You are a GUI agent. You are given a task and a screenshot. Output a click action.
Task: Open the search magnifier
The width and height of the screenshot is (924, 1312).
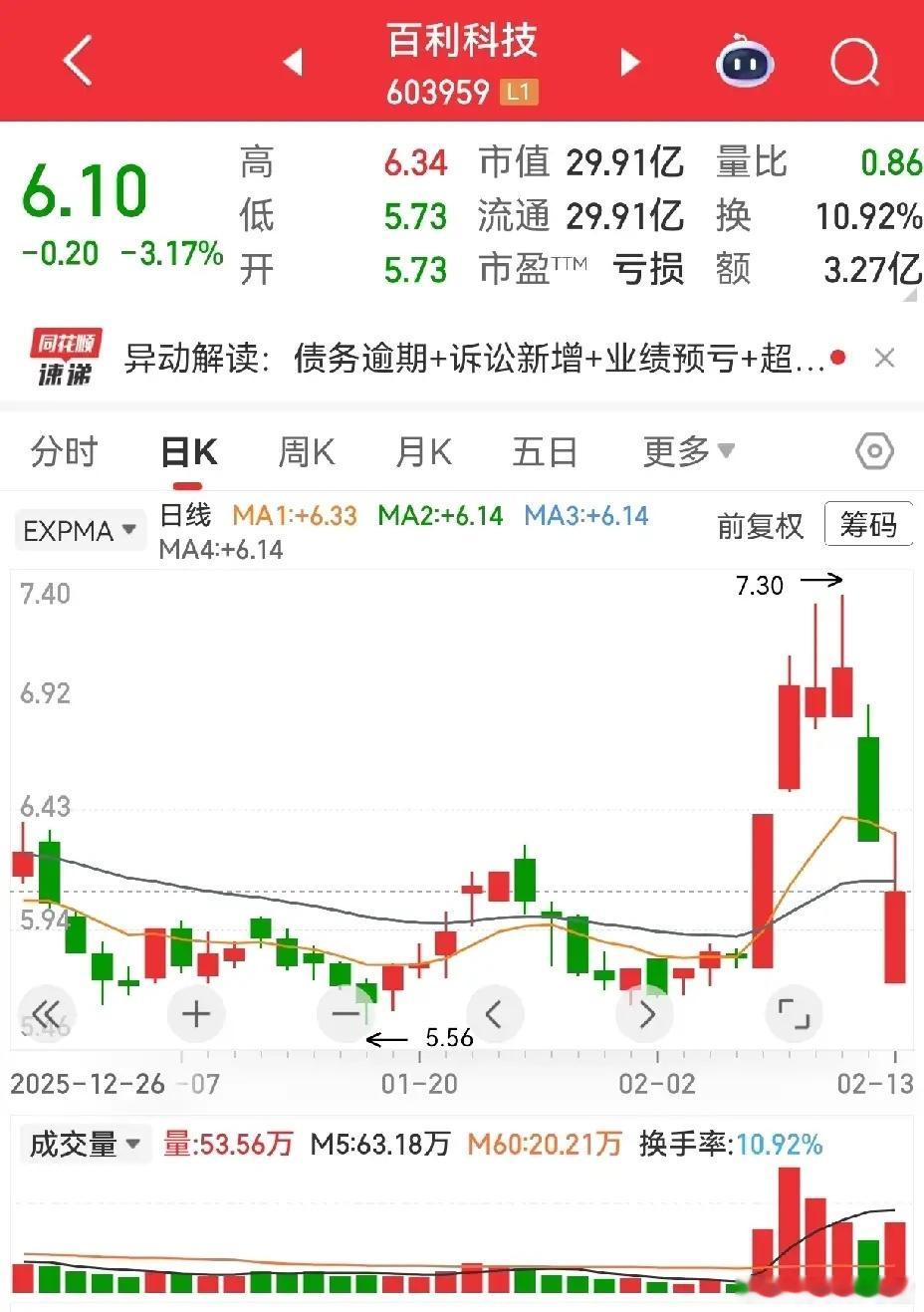[x=855, y=63]
